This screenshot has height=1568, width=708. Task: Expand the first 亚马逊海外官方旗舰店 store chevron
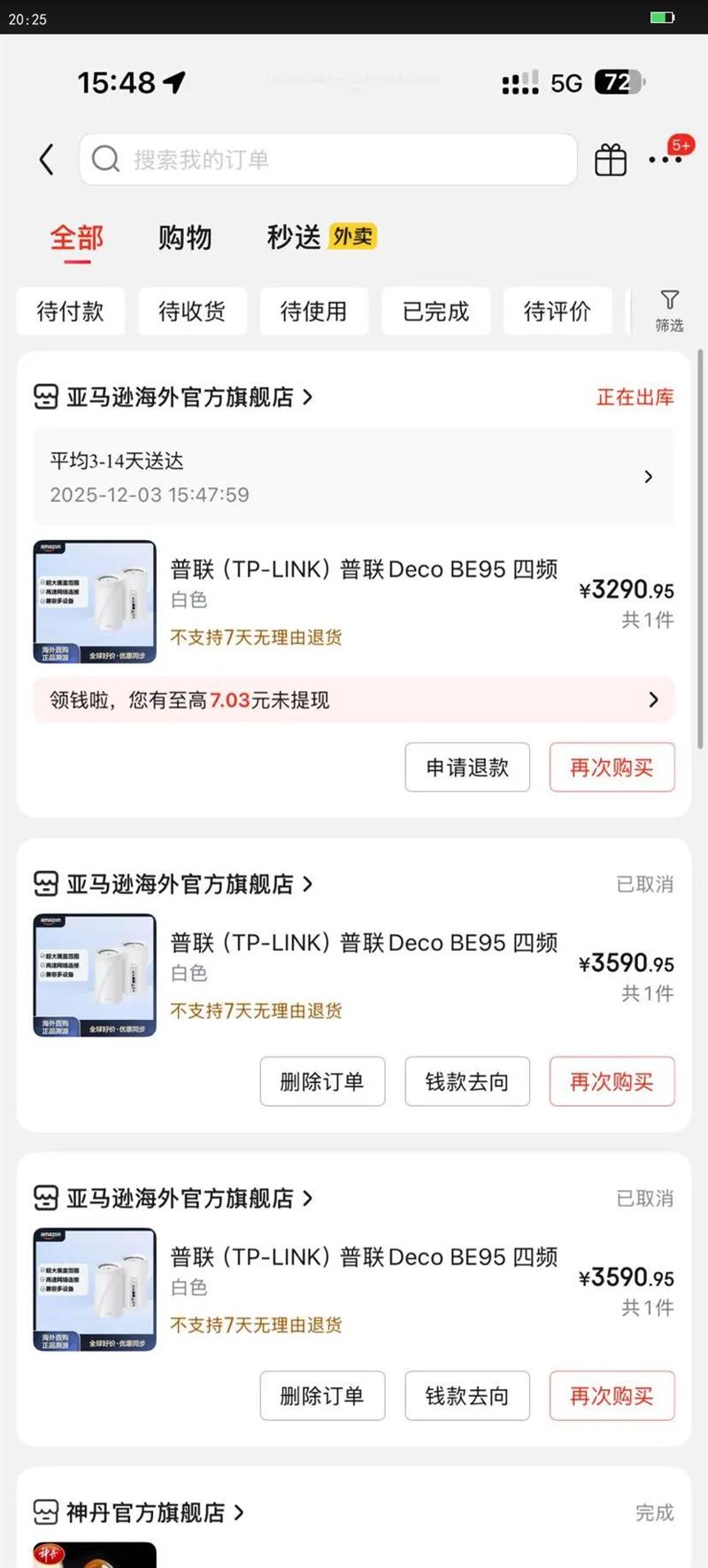tap(308, 398)
